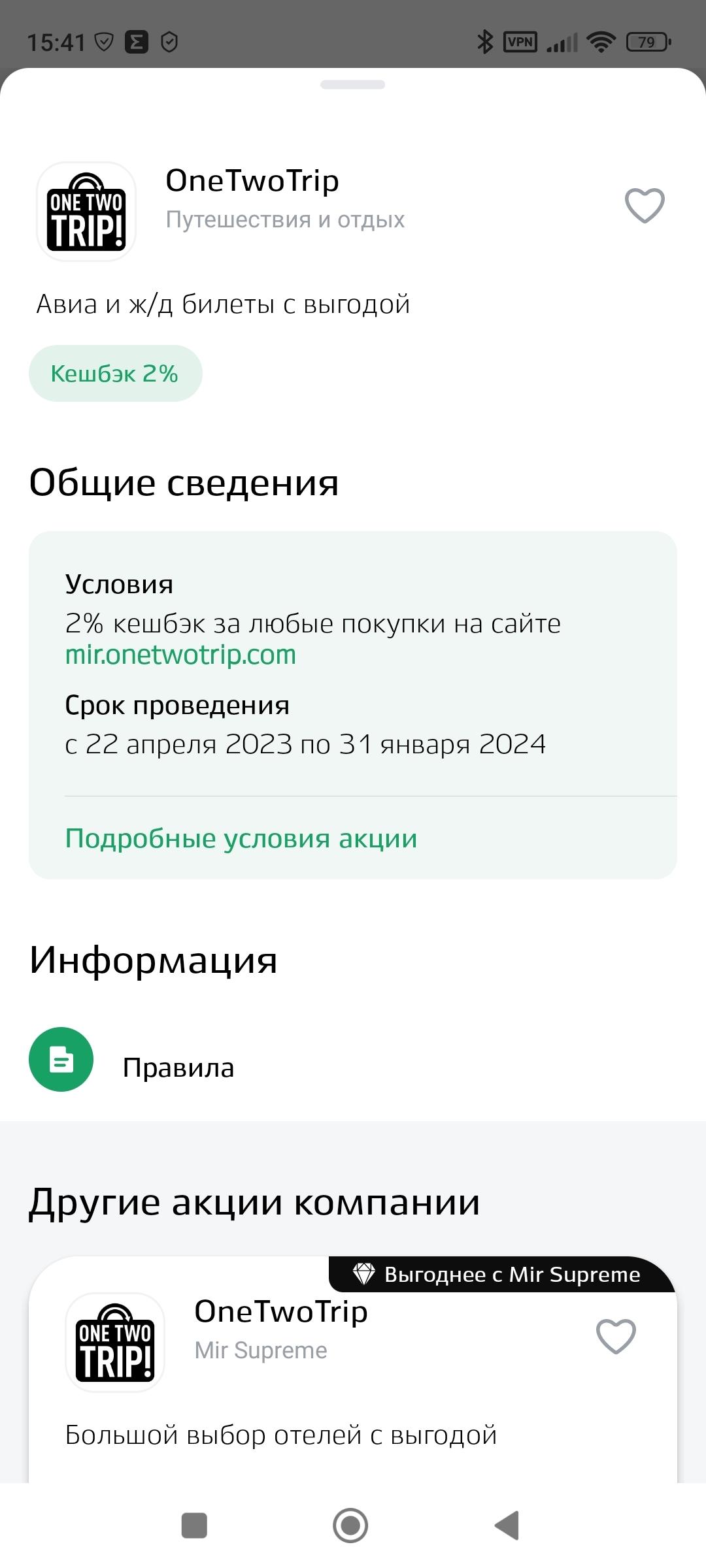Open the recent apps view

(x=194, y=1526)
